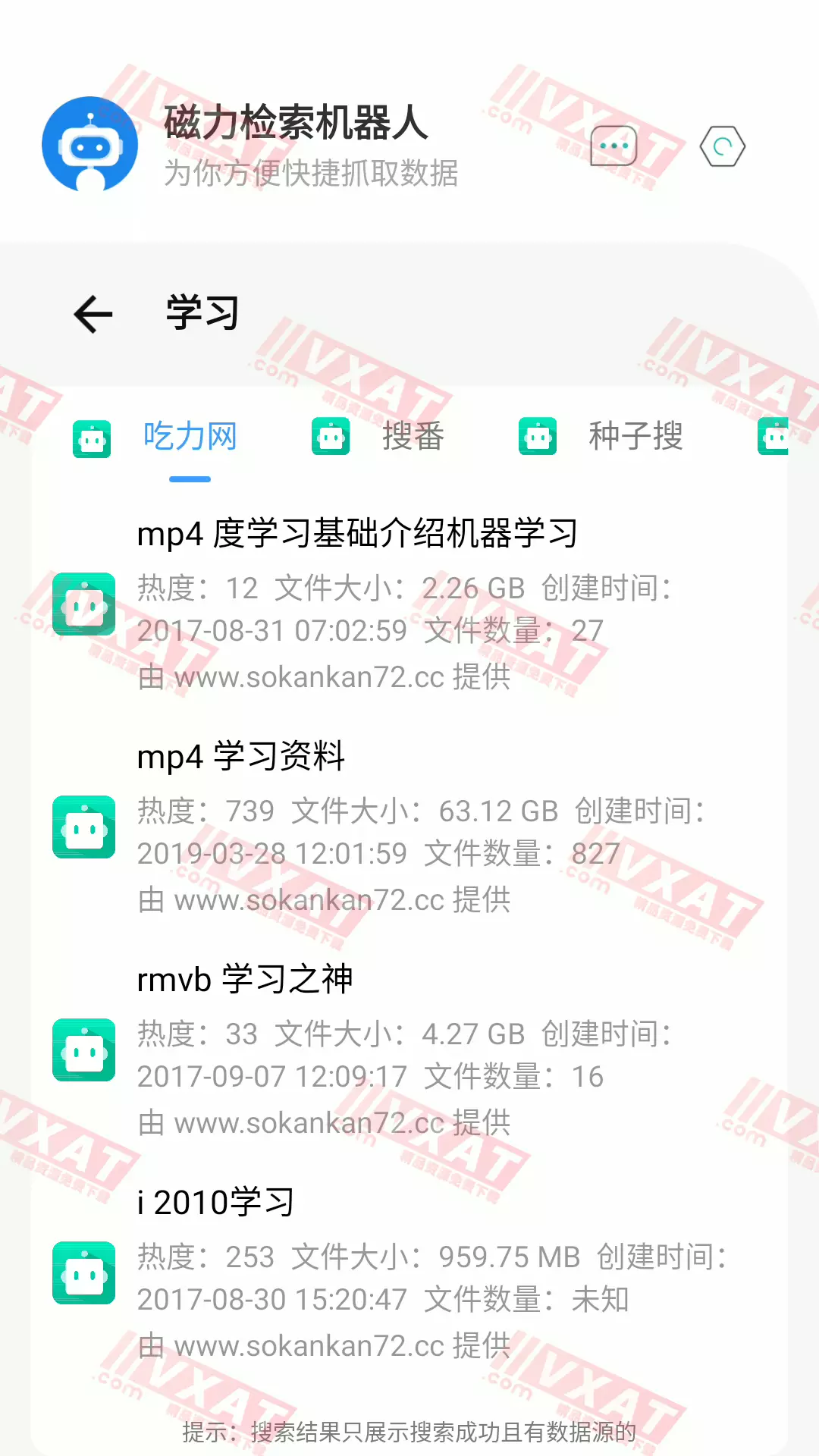Tap the robot icon of the first search result
The height and width of the screenshot is (1456, 819).
83,604
